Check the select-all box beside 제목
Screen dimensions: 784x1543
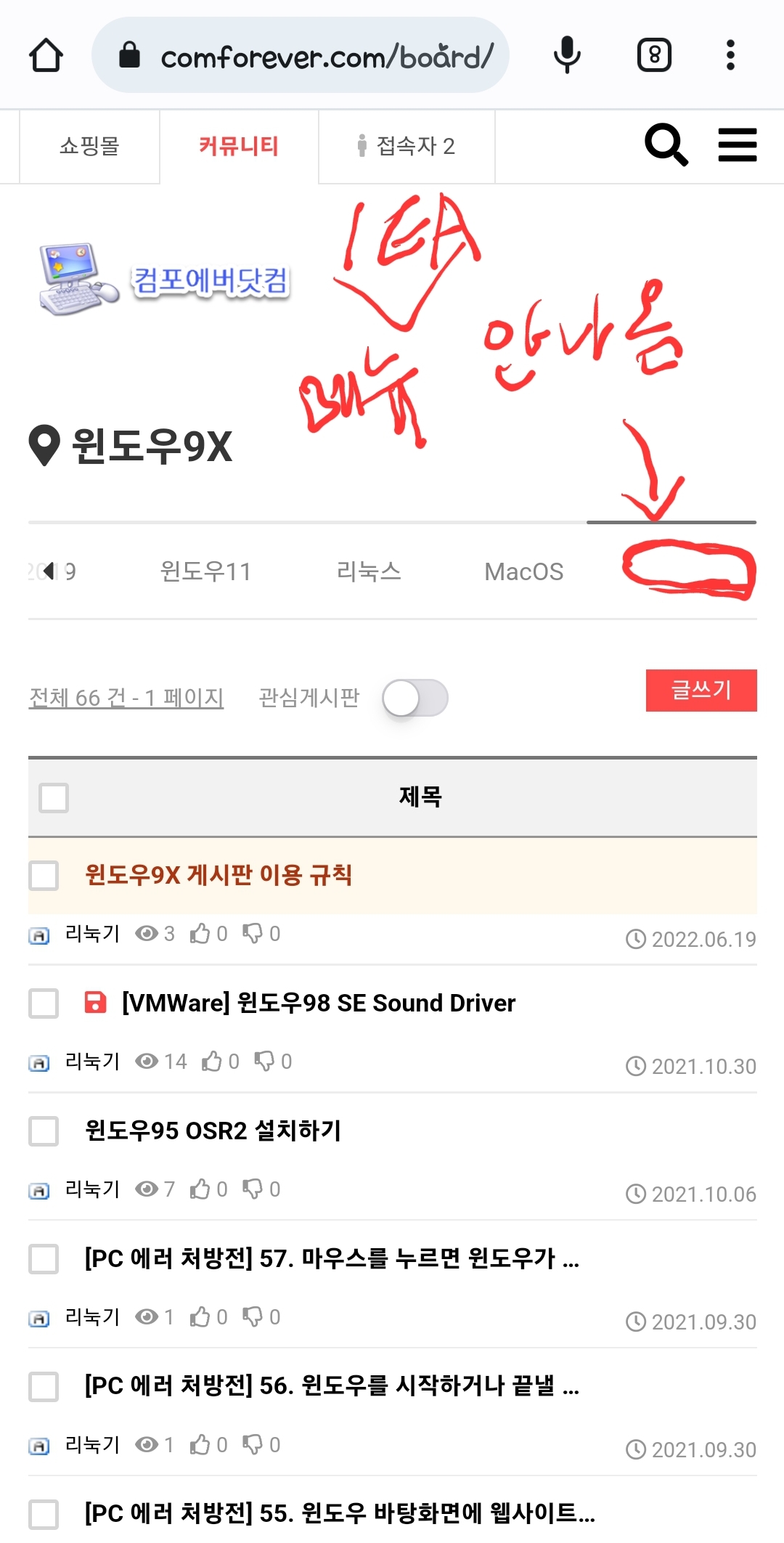pyautogui.click(x=54, y=797)
